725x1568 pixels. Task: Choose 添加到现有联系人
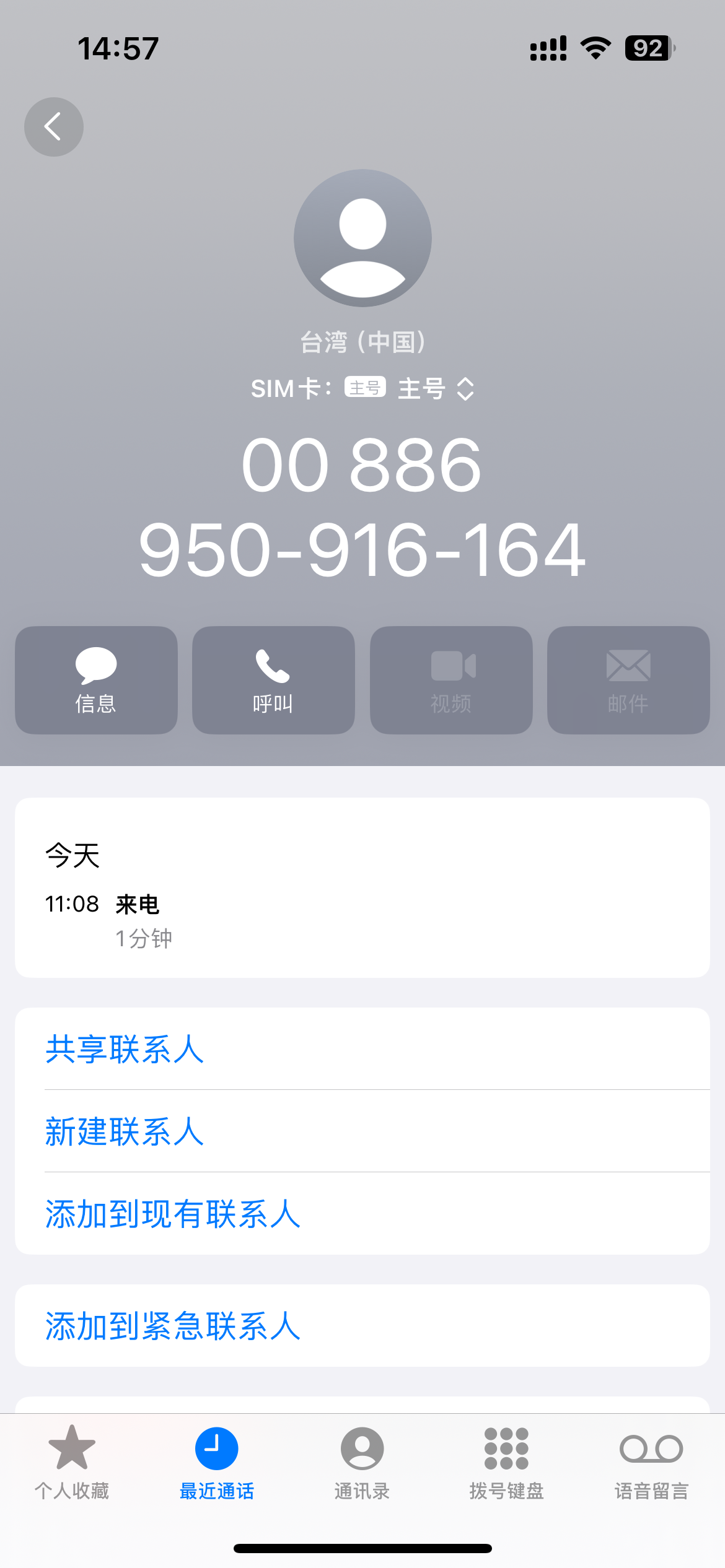tap(173, 1214)
